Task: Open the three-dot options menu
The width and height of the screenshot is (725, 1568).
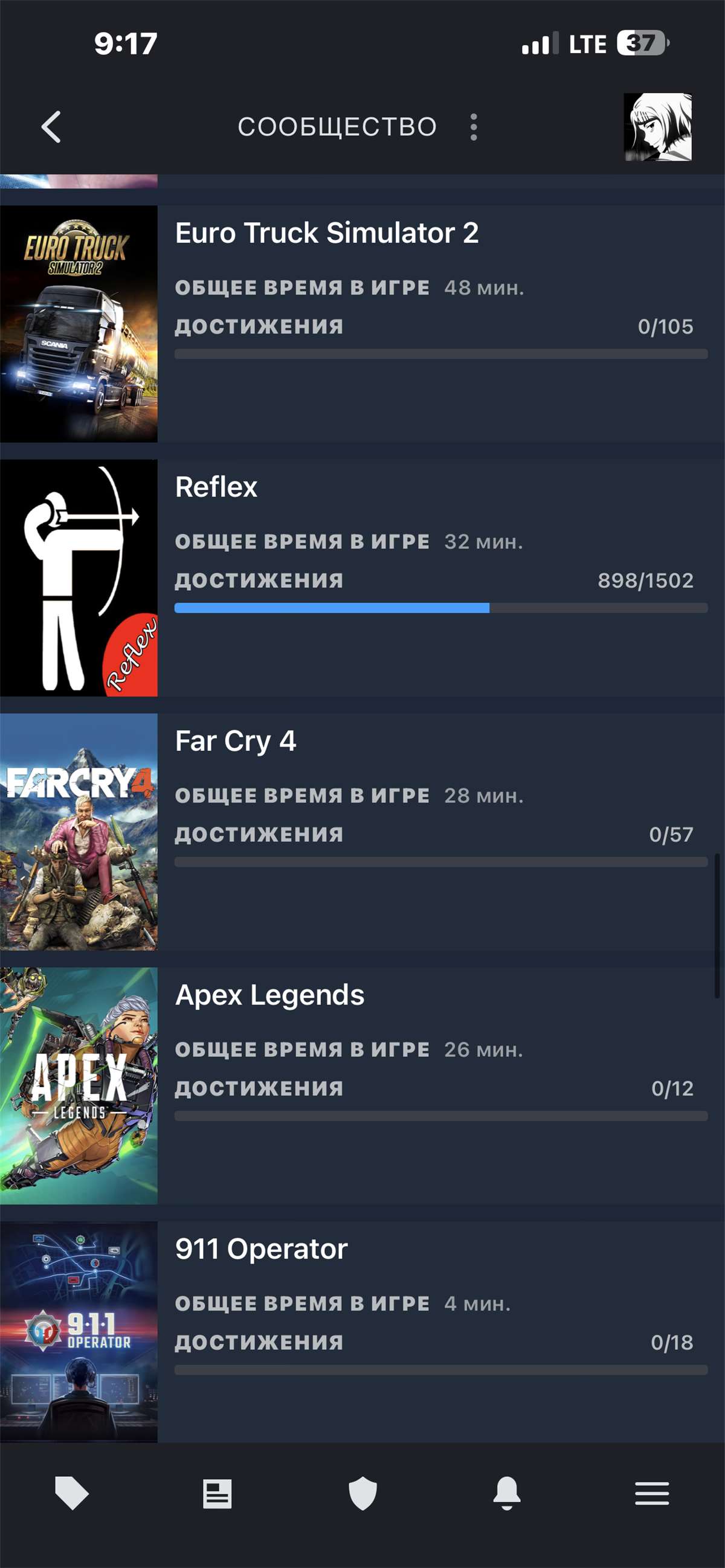Action: pos(473,126)
